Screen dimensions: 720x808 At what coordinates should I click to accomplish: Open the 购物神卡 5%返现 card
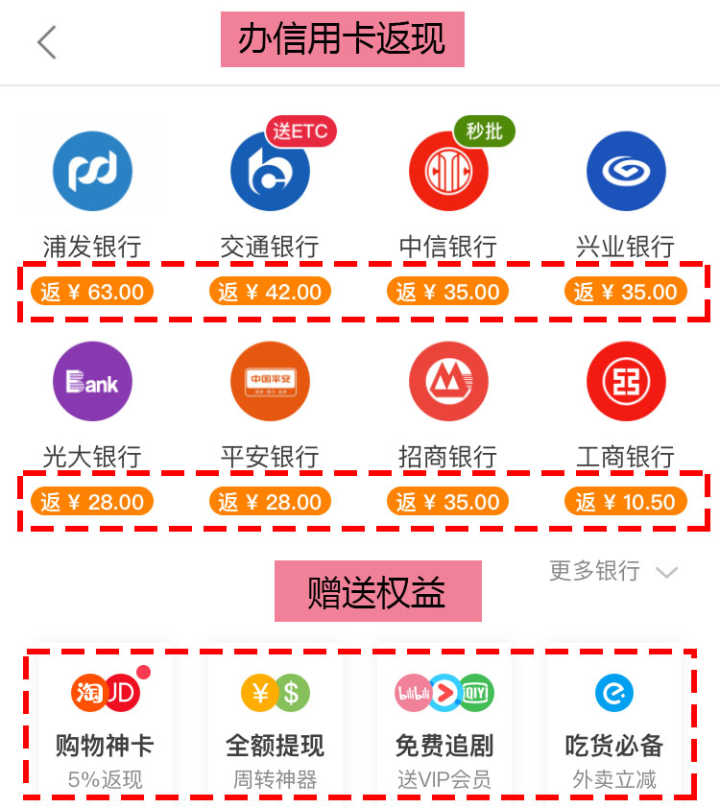(105, 724)
